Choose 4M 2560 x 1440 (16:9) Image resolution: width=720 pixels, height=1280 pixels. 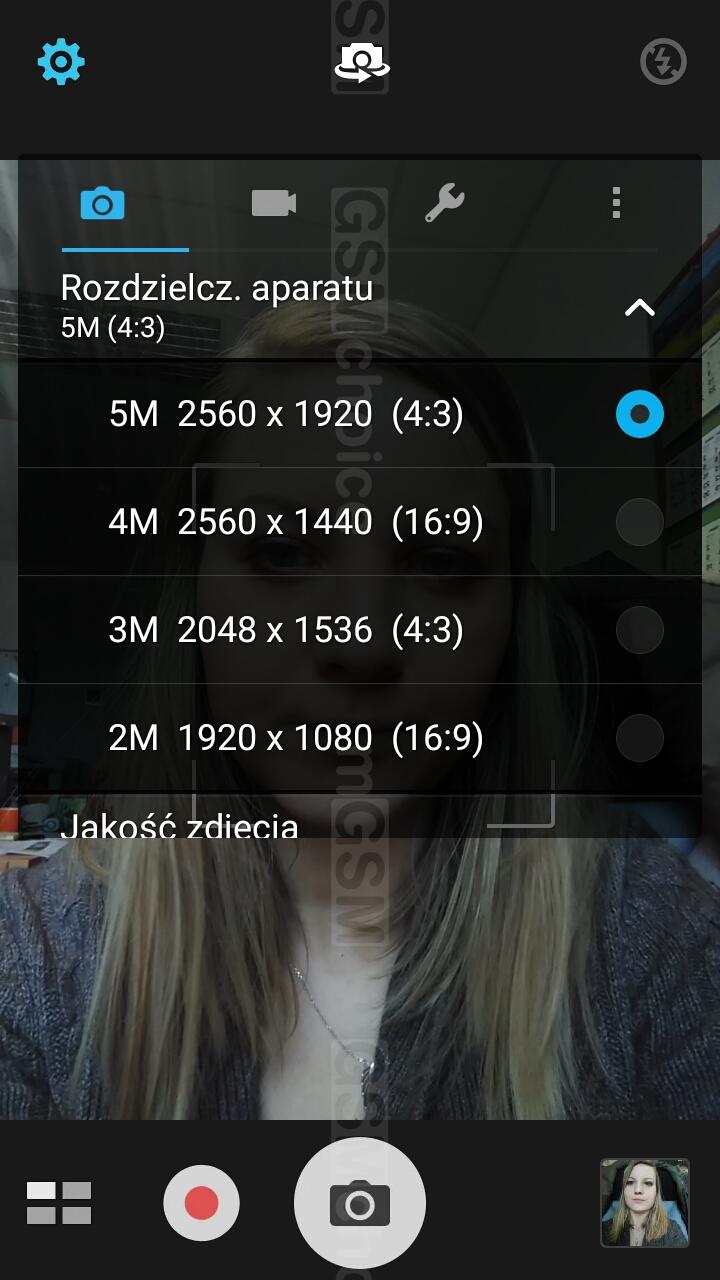pyautogui.click(x=360, y=522)
